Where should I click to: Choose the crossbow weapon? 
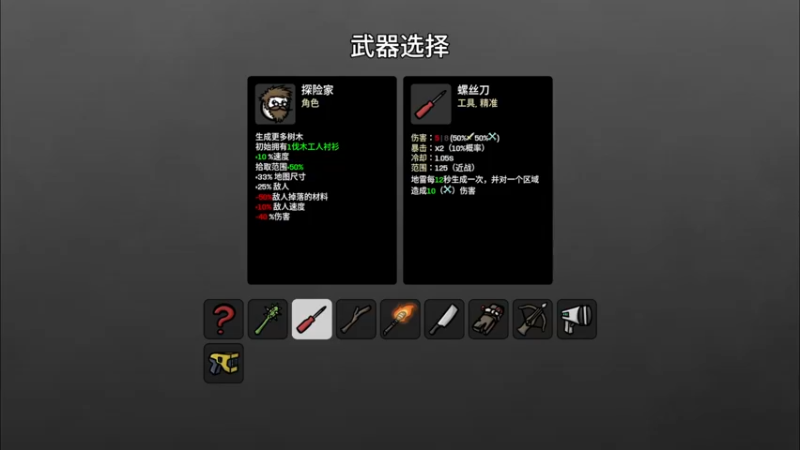click(532, 319)
